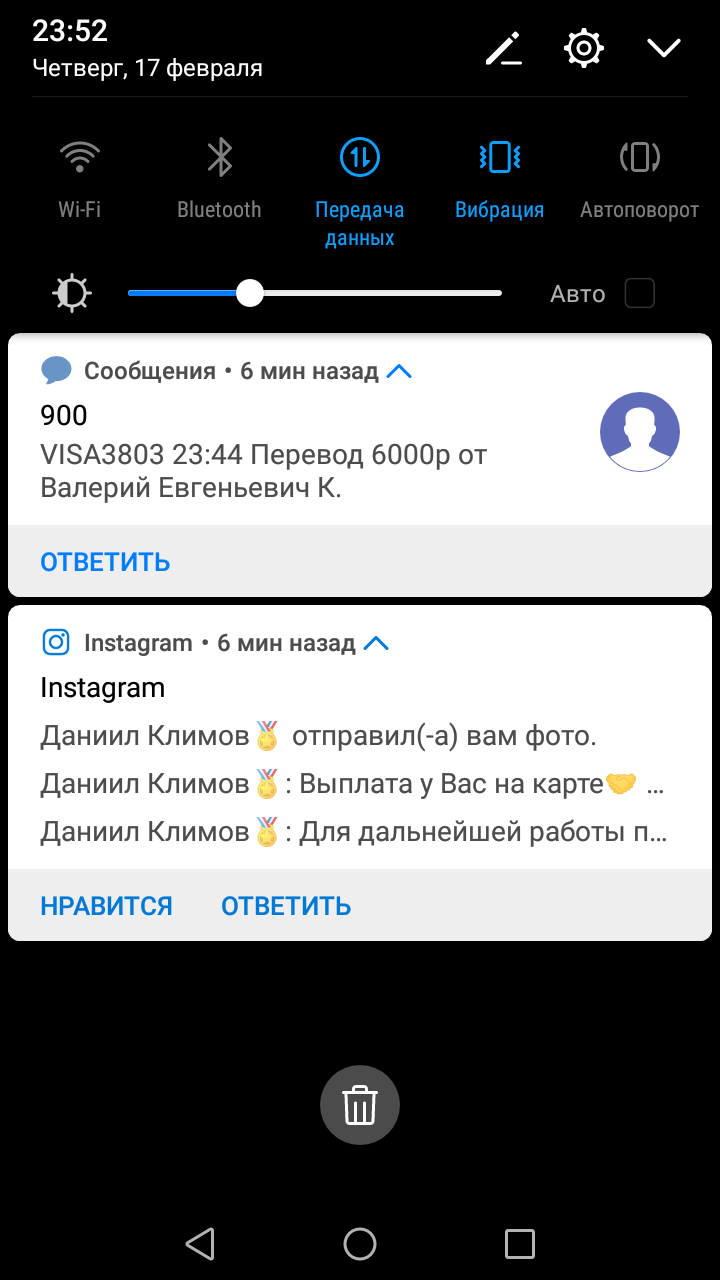Open system settings gear
This screenshot has height=1280, width=720.
[584, 48]
